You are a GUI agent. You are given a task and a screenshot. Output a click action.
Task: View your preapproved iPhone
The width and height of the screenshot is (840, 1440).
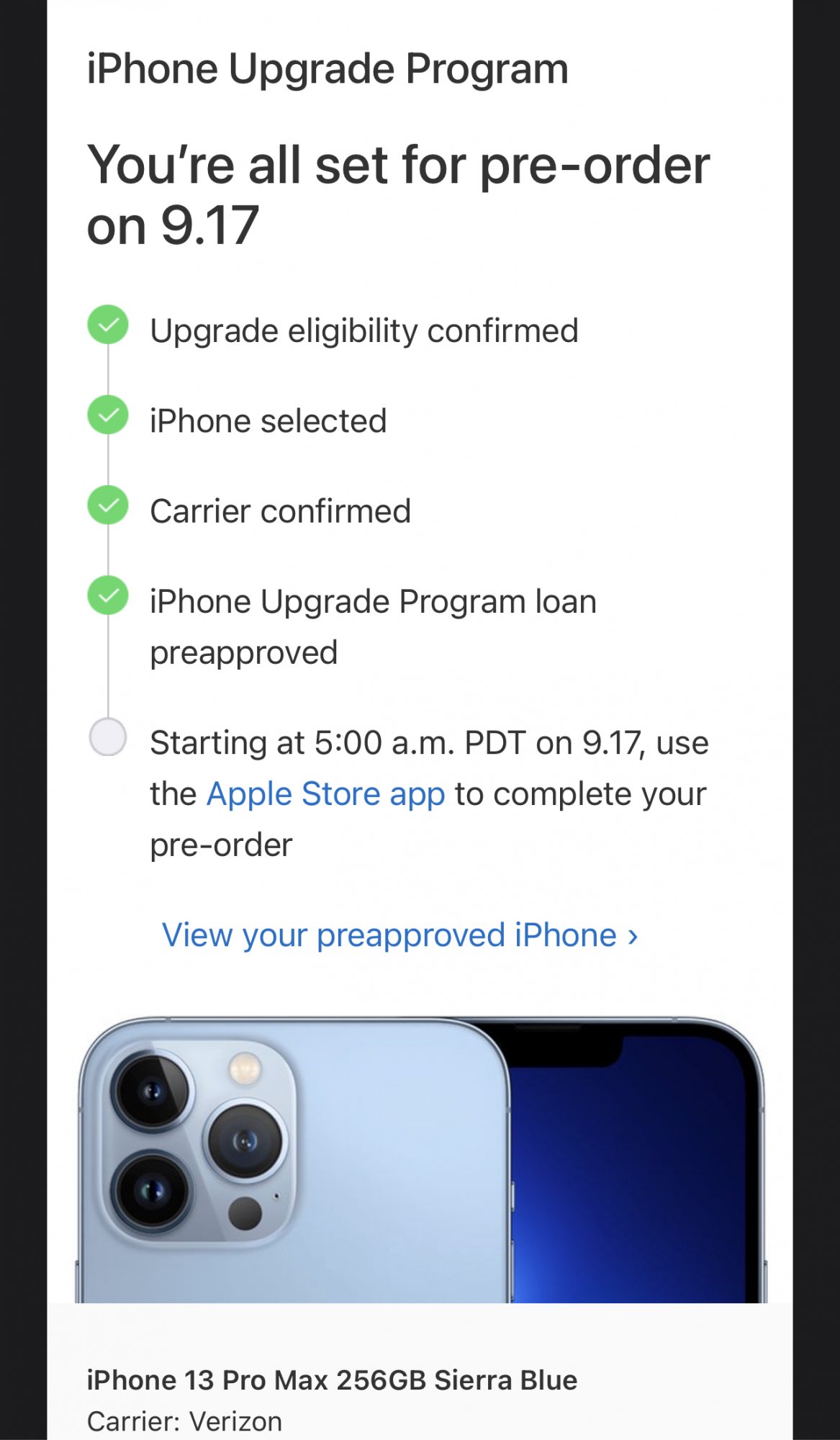(399, 935)
